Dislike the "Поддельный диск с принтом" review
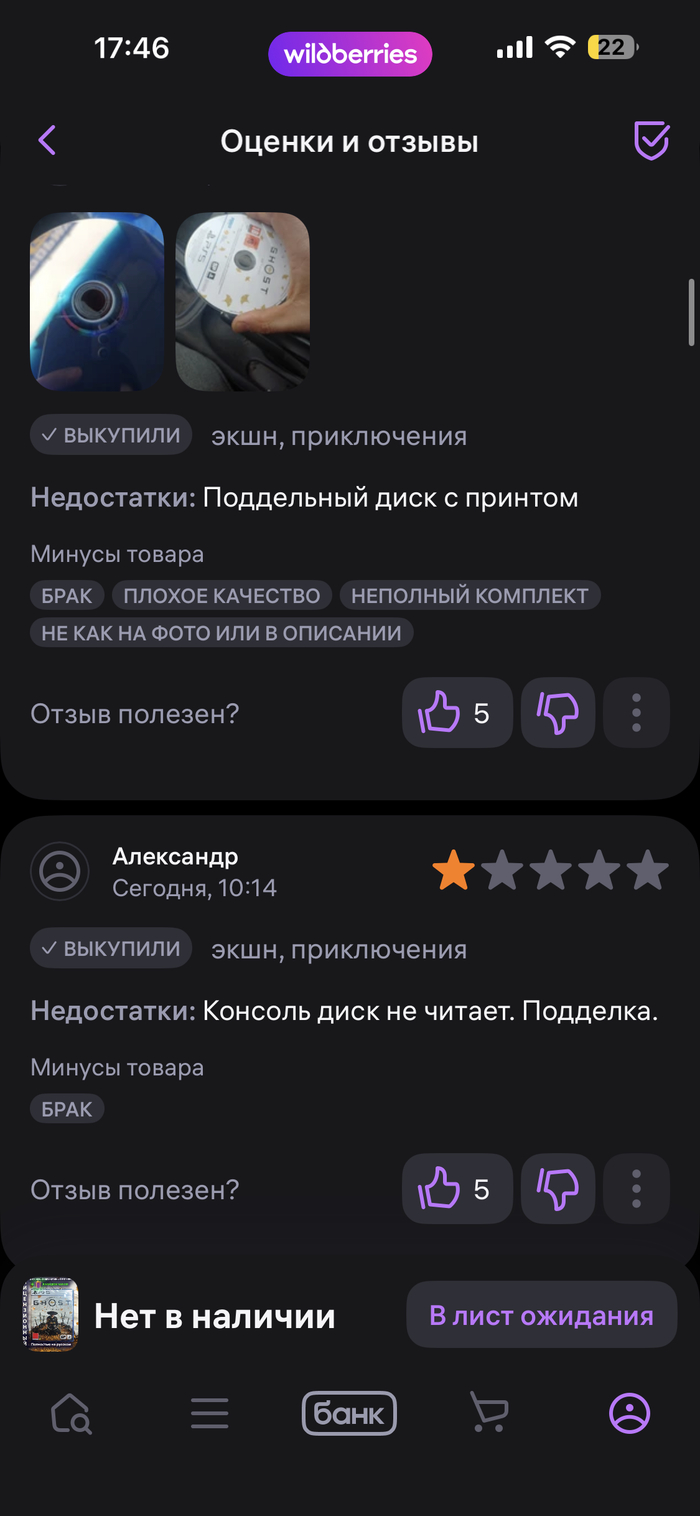The width and height of the screenshot is (700, 1516). (x=558, y=713)
